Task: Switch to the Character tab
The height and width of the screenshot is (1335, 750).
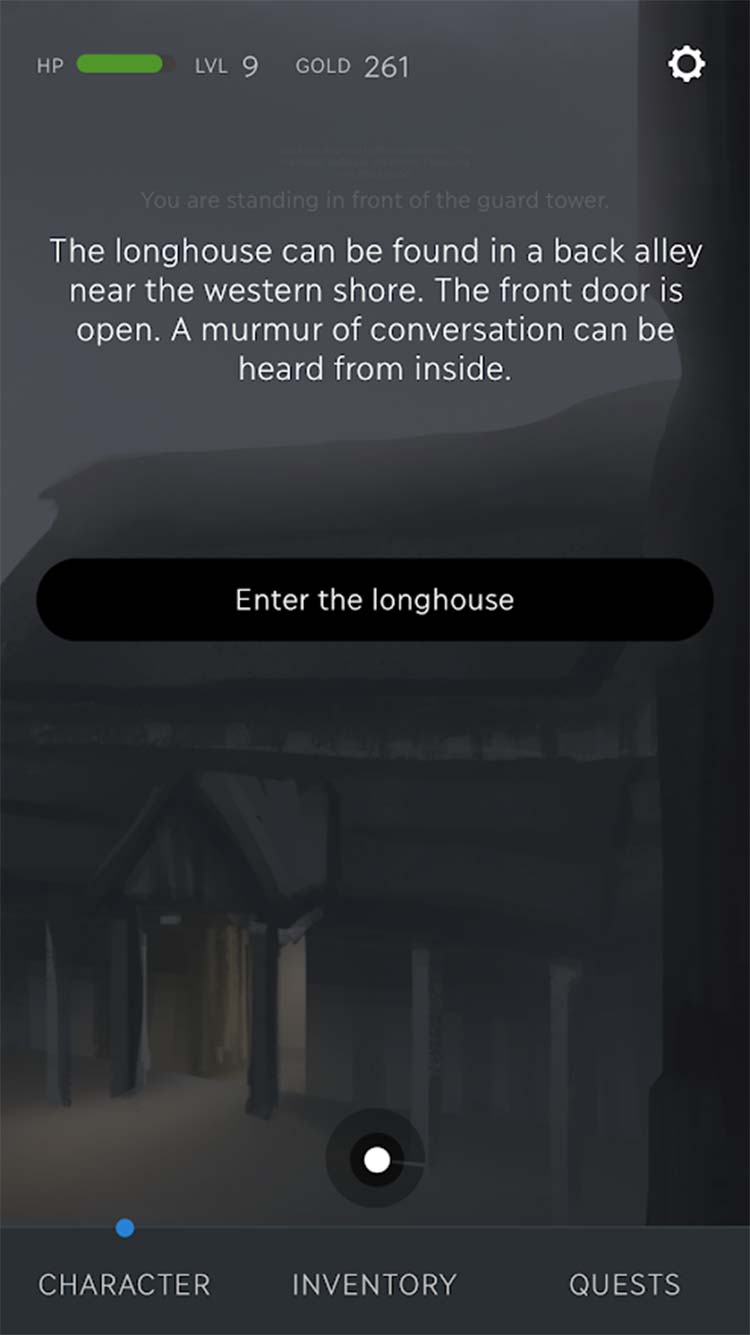Action: (x=124, y=1284)
